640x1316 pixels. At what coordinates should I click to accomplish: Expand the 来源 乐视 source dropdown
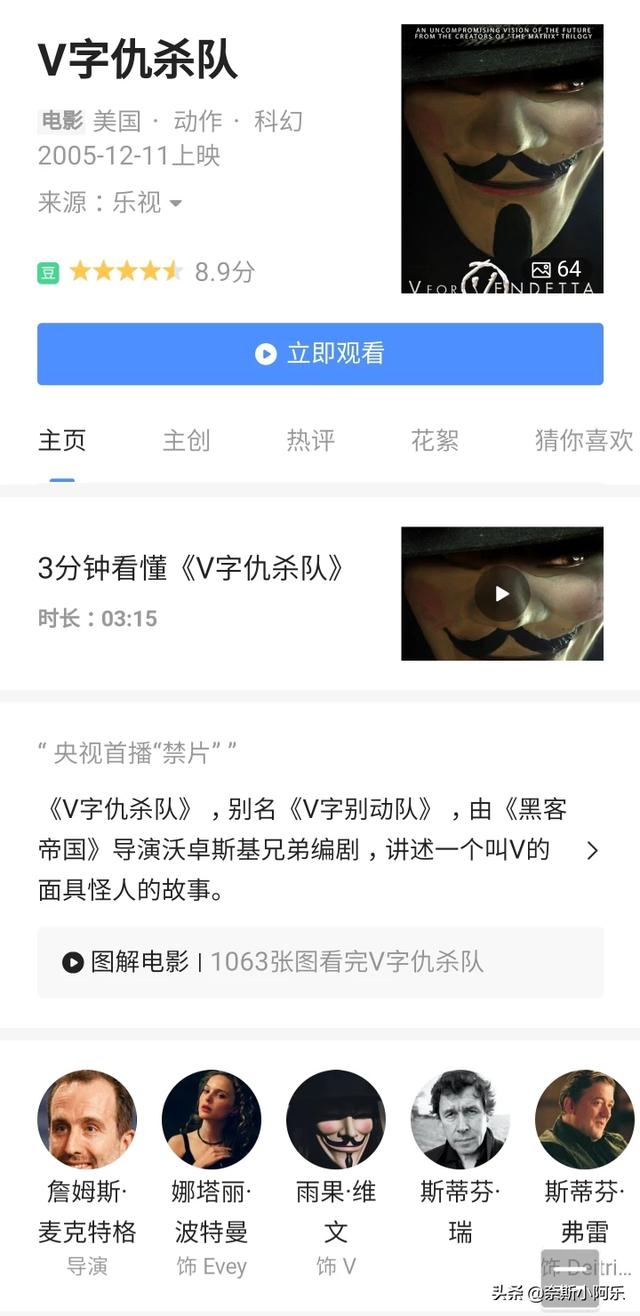(x=110, y=203)
